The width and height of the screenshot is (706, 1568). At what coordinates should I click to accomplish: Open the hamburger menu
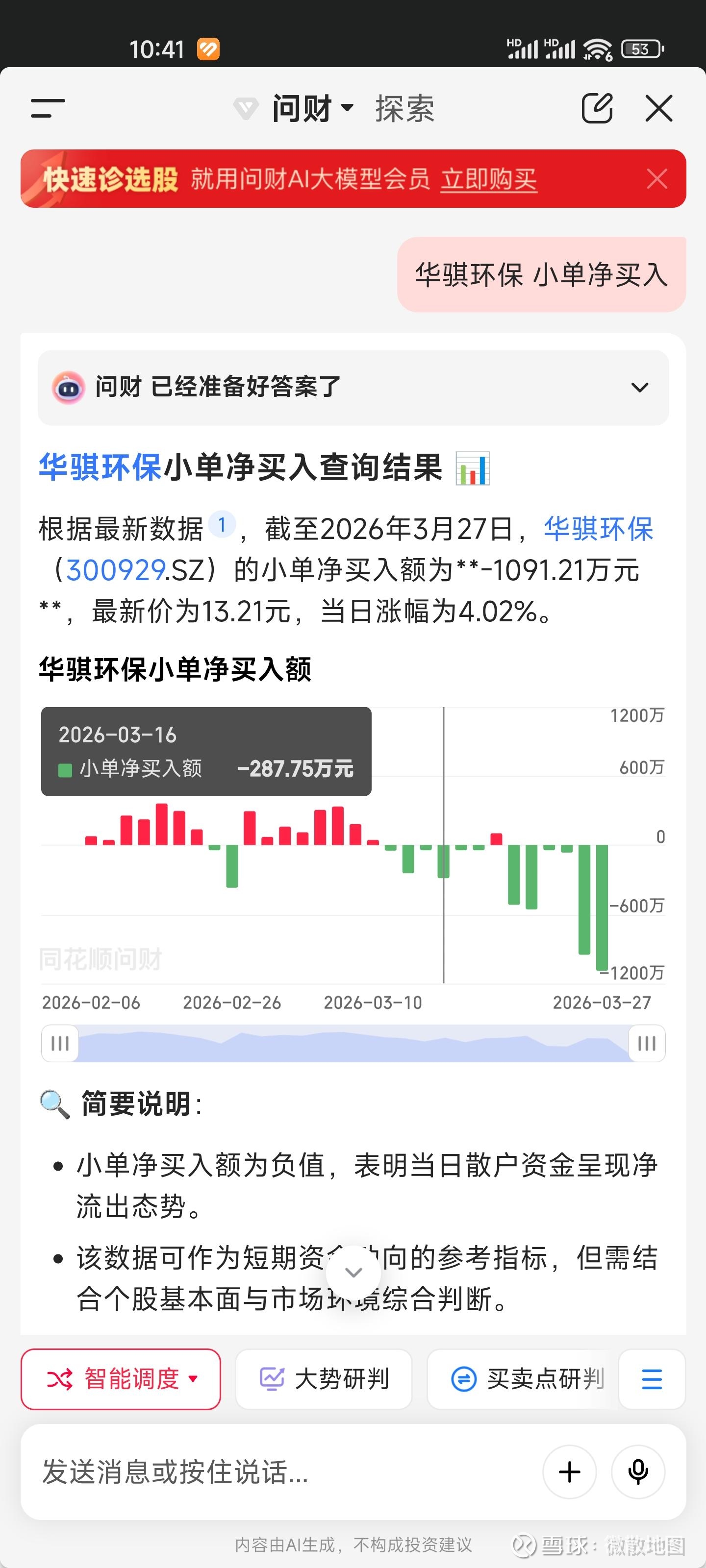pos(48,109)
